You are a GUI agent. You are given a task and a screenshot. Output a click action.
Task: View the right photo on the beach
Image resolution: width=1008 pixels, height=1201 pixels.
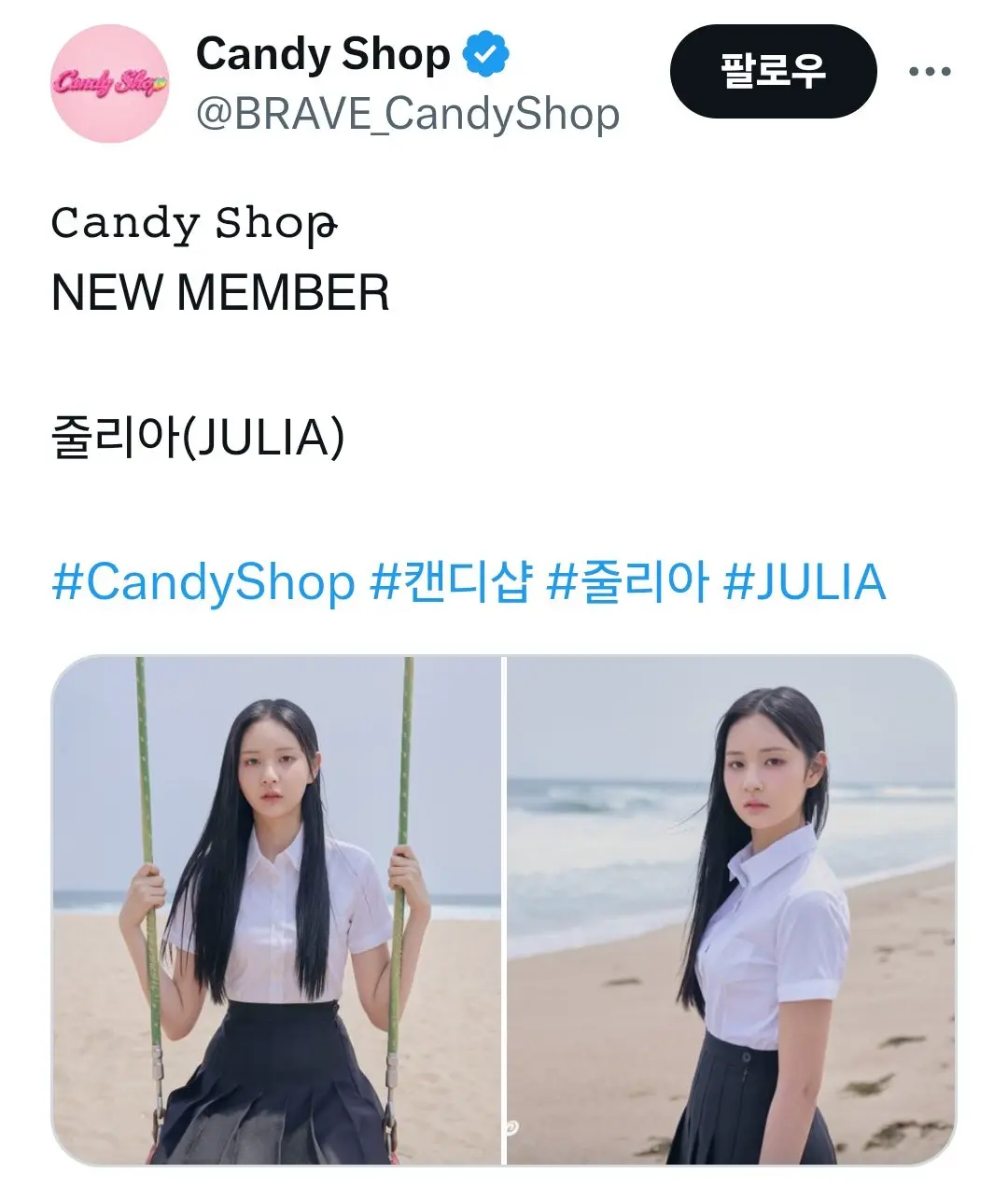pyautogui.click(x=731, y=910)
